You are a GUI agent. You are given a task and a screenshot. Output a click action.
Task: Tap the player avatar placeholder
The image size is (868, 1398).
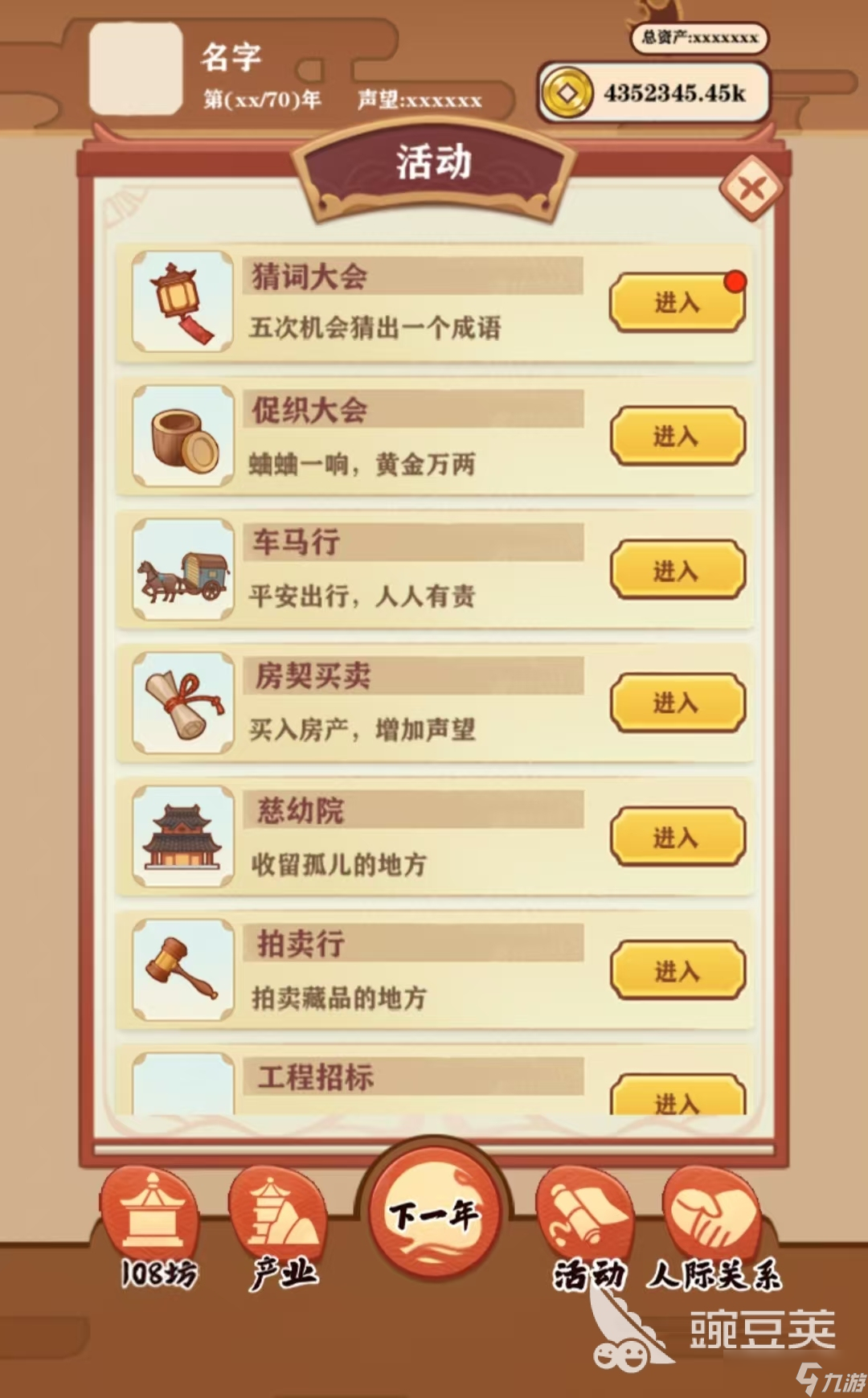[x=135, y=68]
